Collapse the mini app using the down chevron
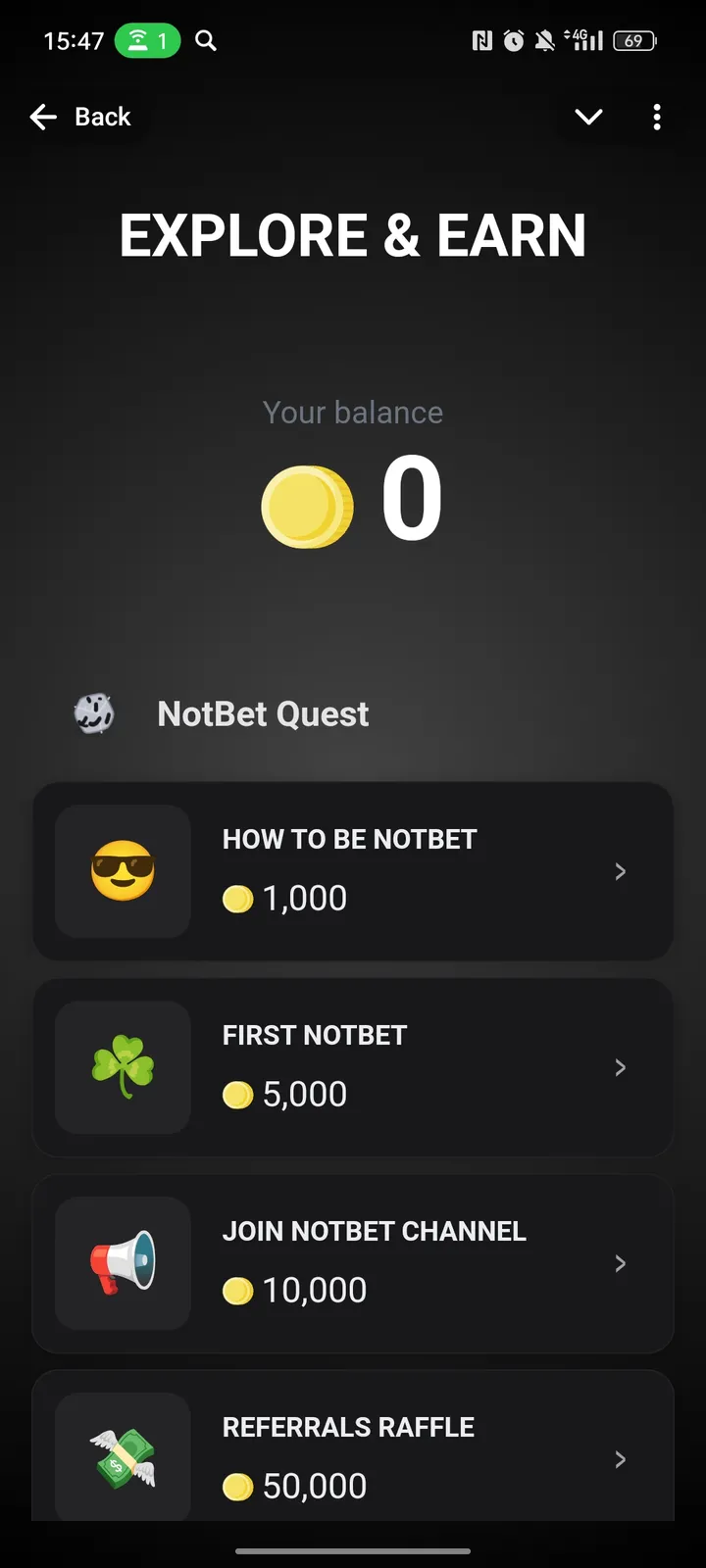Screen dimensions: 706x1568 coord(587,117)
